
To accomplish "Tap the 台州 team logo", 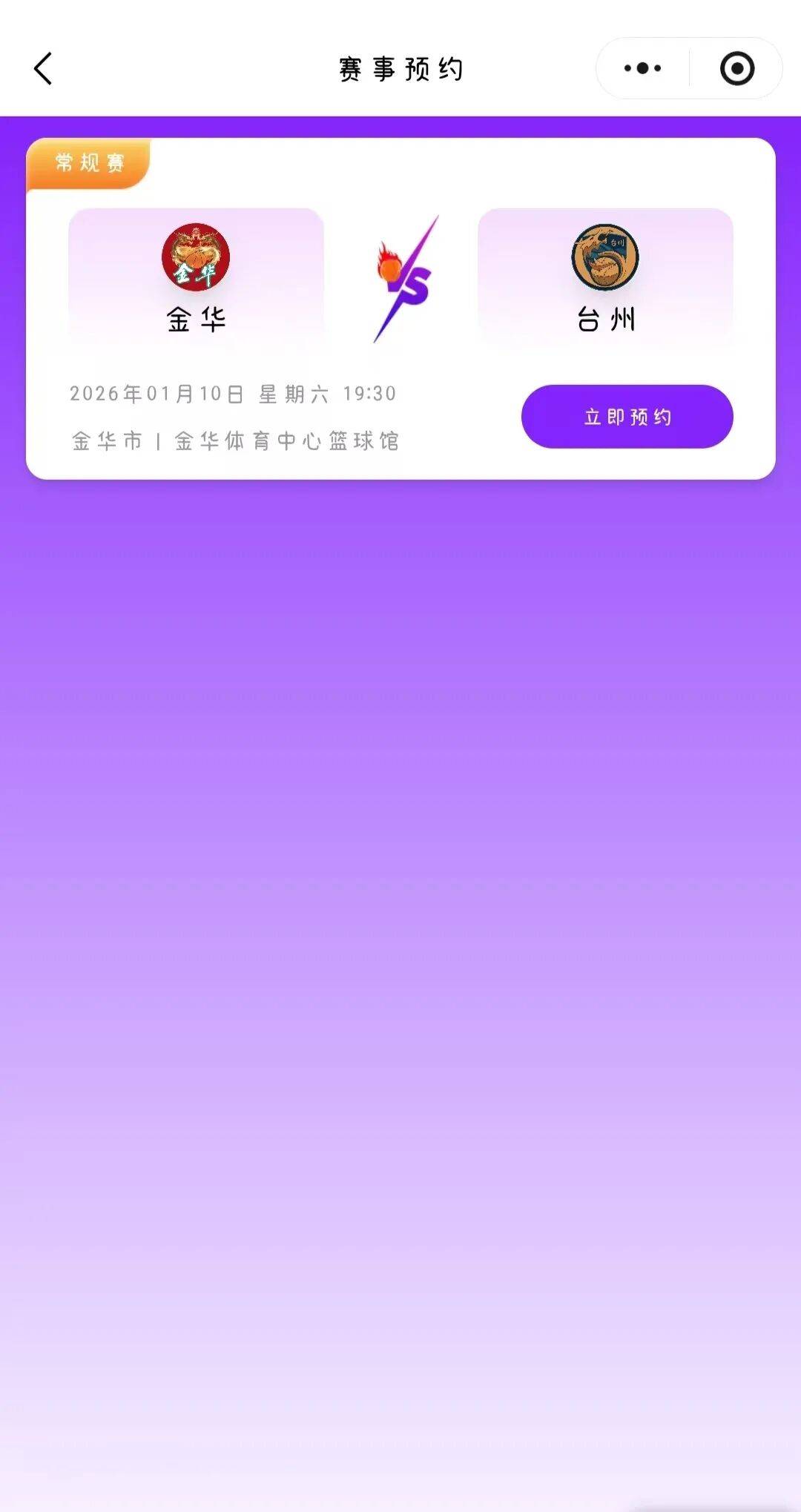I will 607,257.
